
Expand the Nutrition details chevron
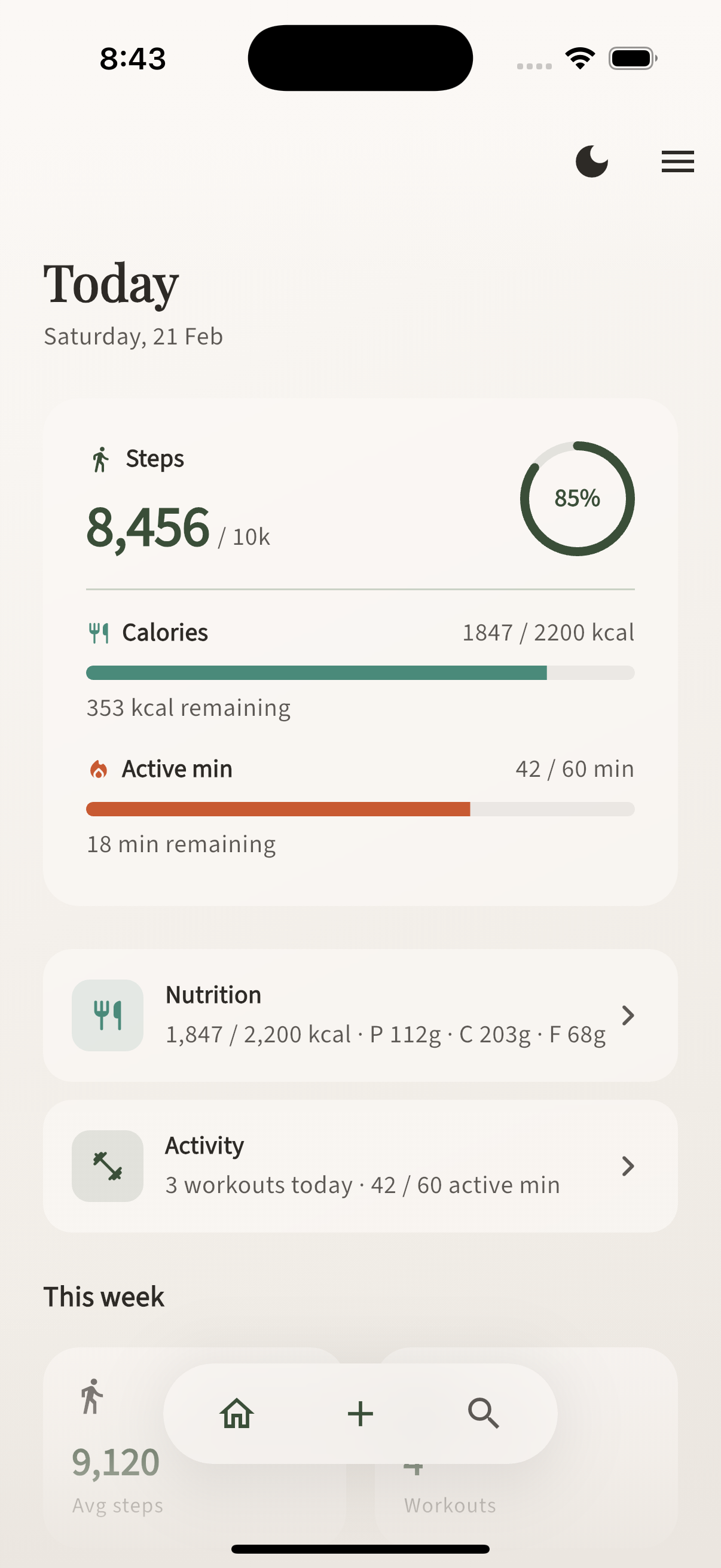tap(628, 1015)
